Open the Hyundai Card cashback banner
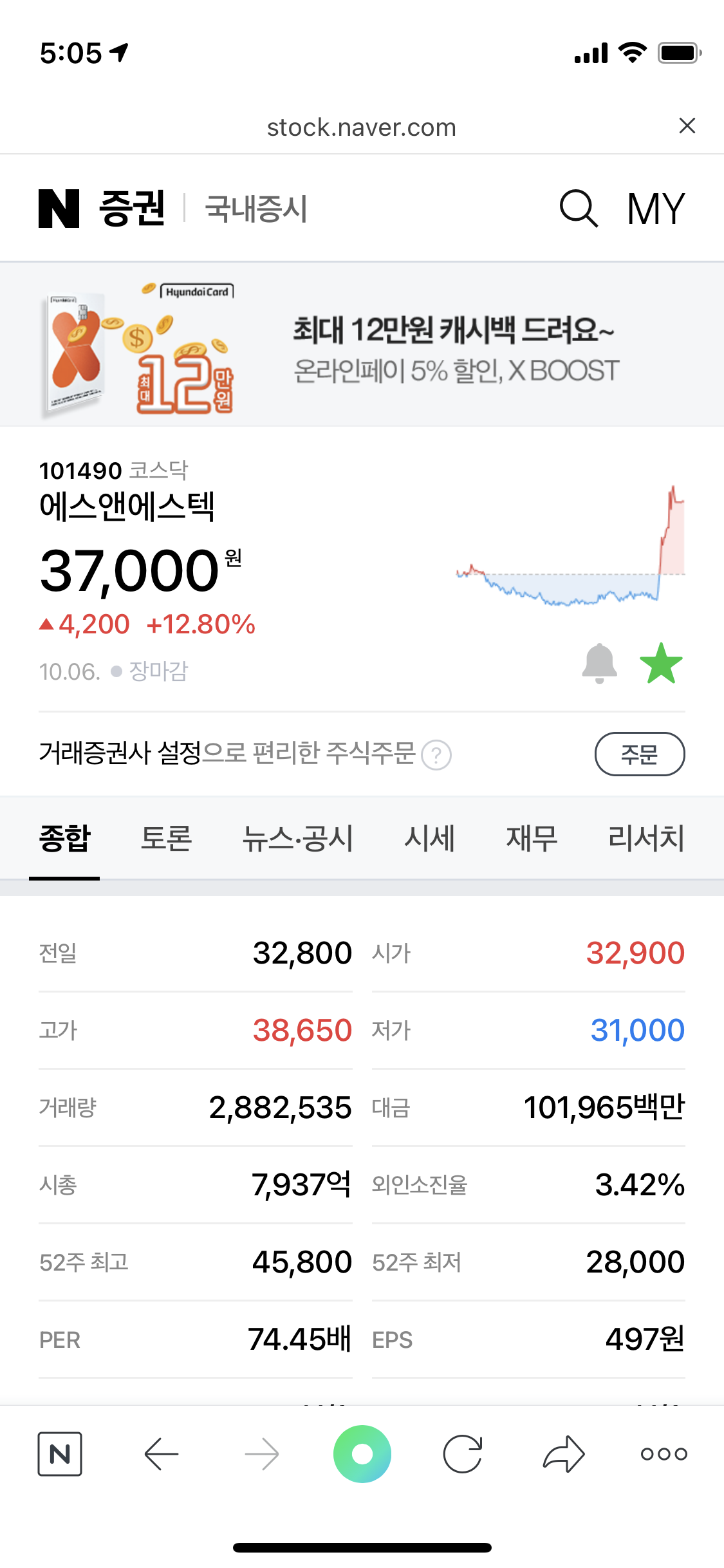Image resolution: width=724 pixels, height=1568 pixels. coord(362,345)
